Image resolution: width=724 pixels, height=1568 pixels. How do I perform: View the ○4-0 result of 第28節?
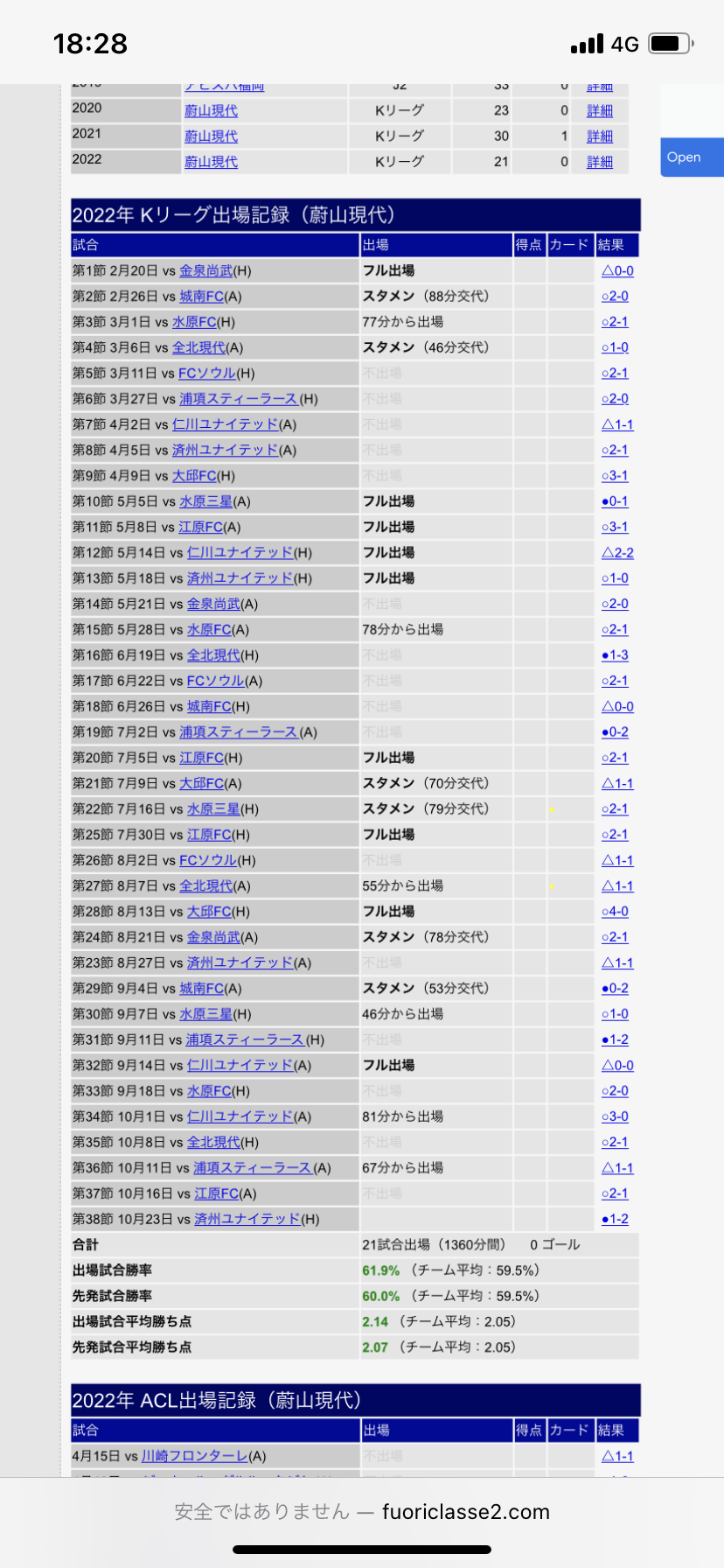point(615,912)
